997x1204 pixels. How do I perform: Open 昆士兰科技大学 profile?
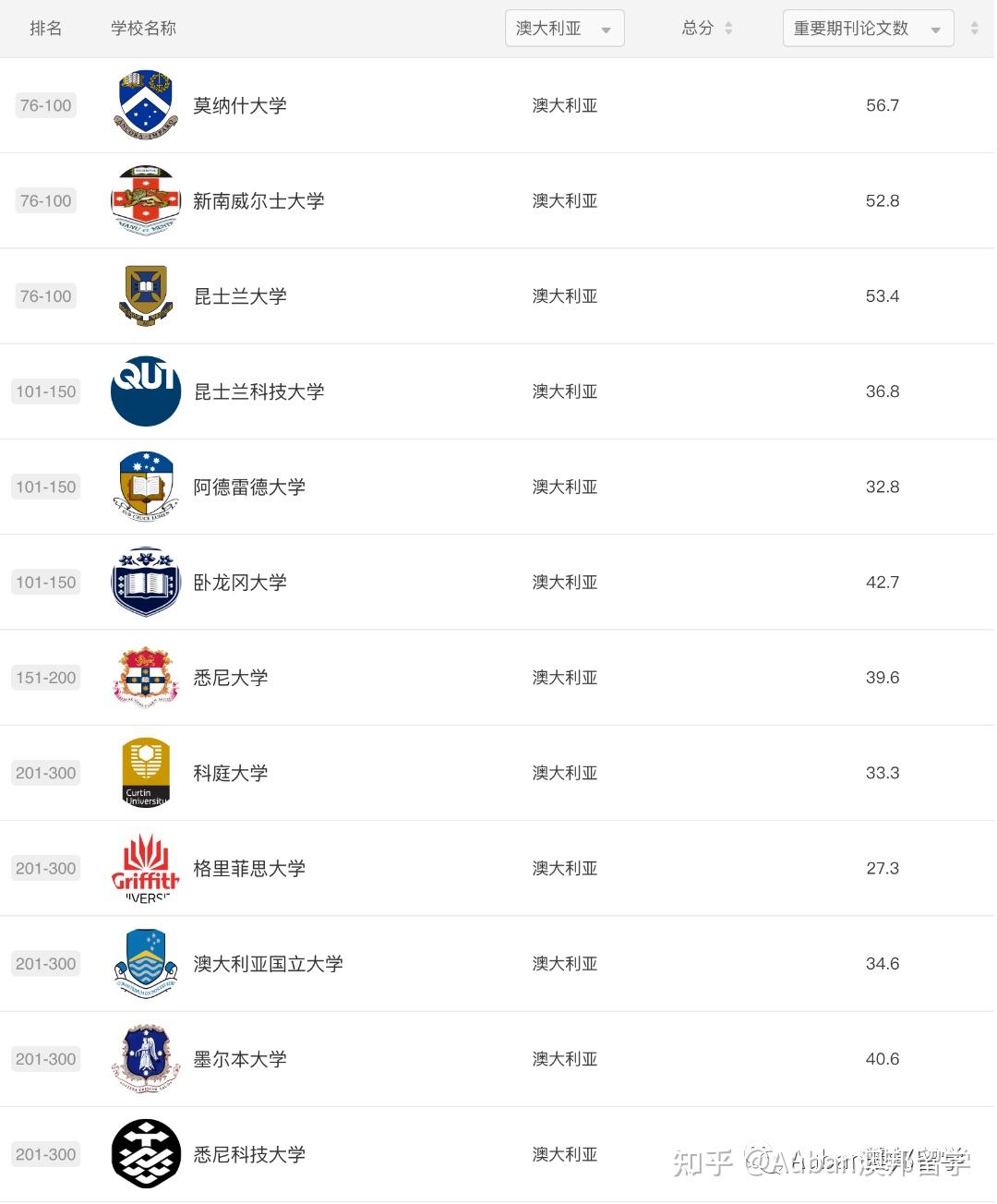pyautogui.click(x=258, y=391)
